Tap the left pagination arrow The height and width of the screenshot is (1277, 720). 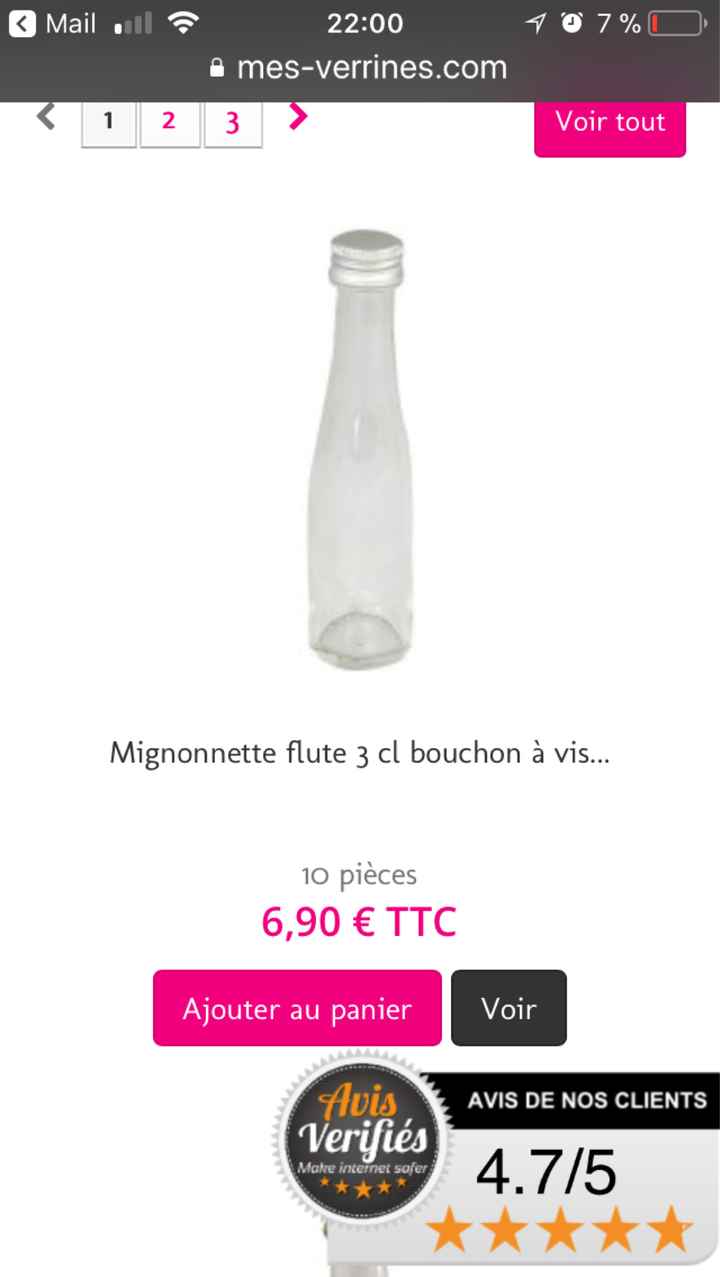45,117
